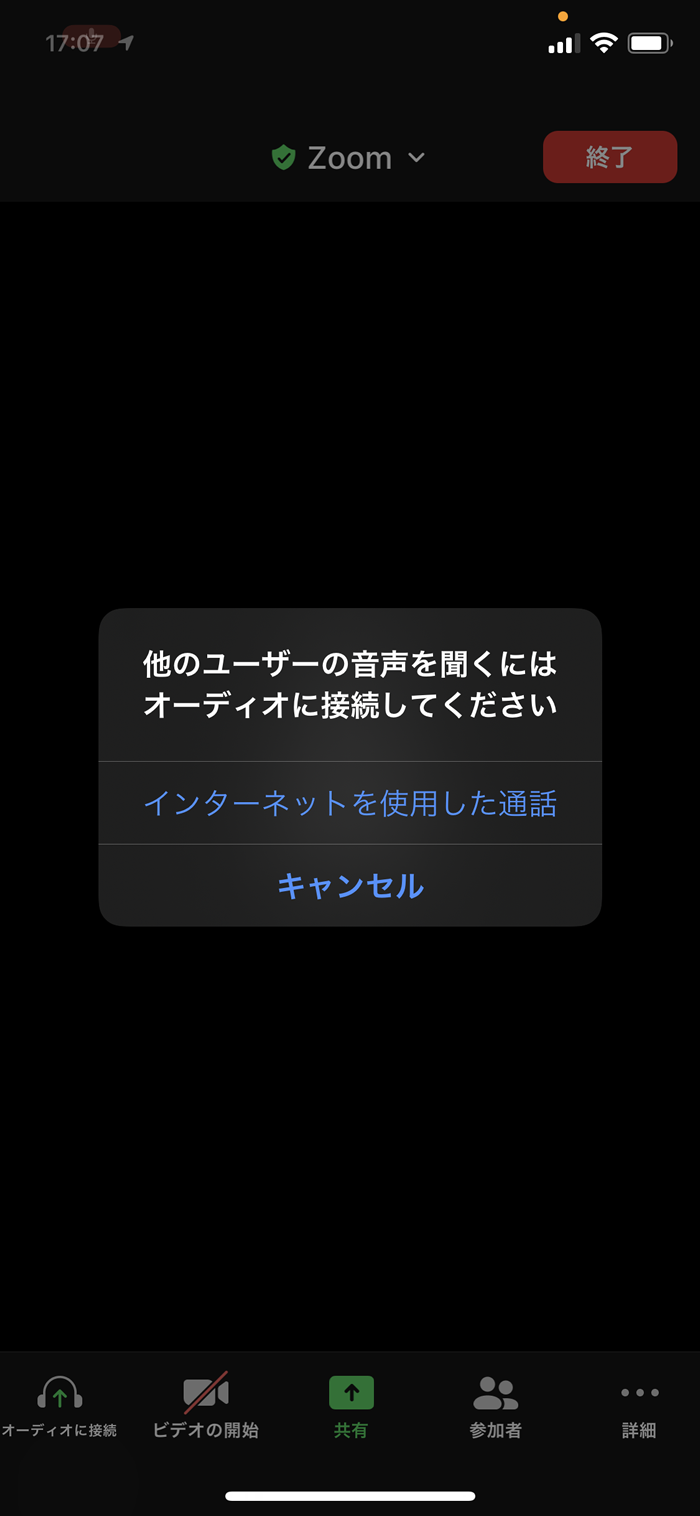End the meeting with 終了
The width and height of the screenshot is (700, 1516).
click(x=609, y=157)
